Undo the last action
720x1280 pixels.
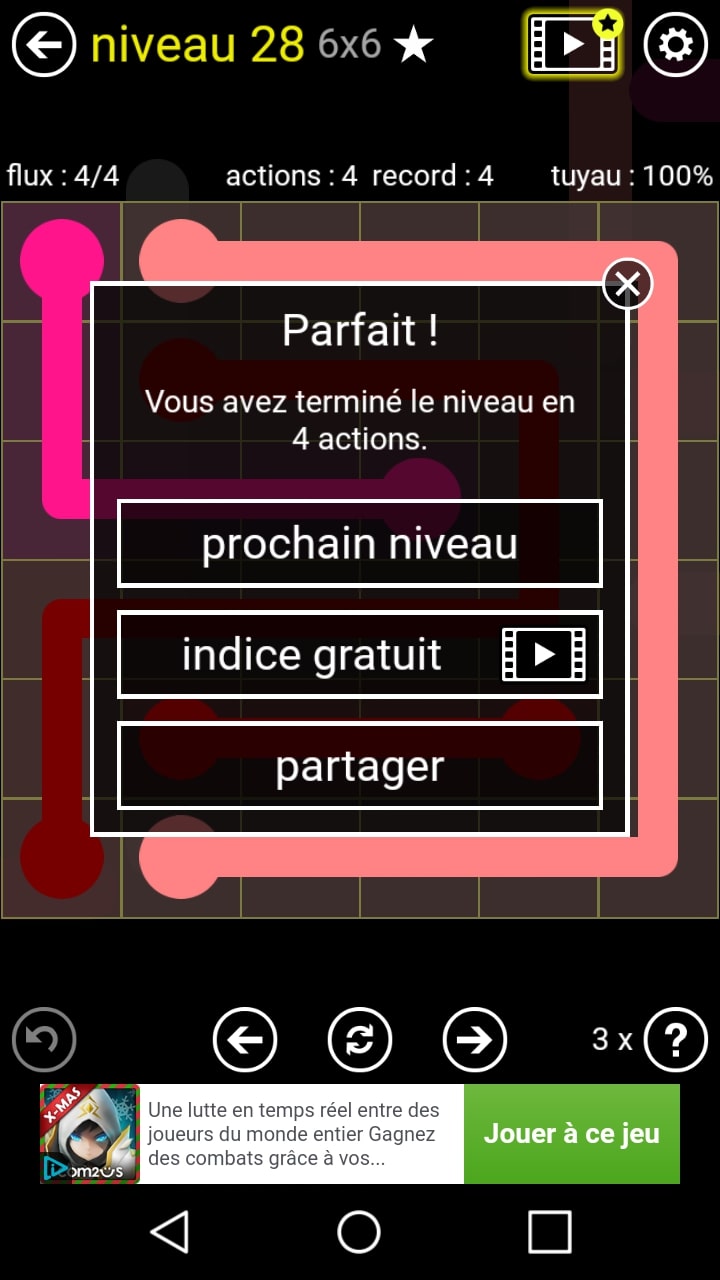(x=44, y=1040)
